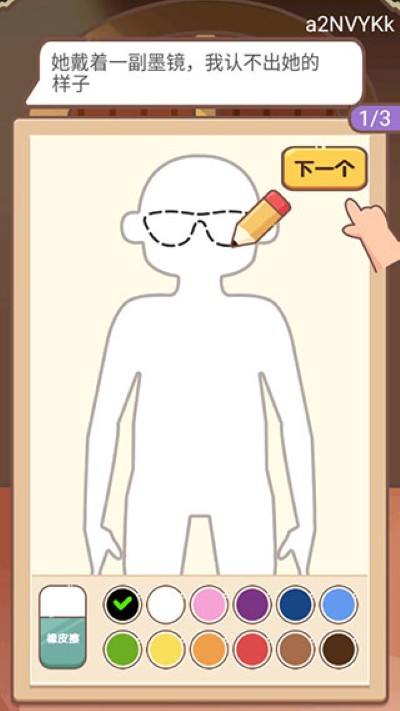Viewport: 400px width, 711px height.
Task: Pick the light brown color swatch
Action: tap(296, 649)
